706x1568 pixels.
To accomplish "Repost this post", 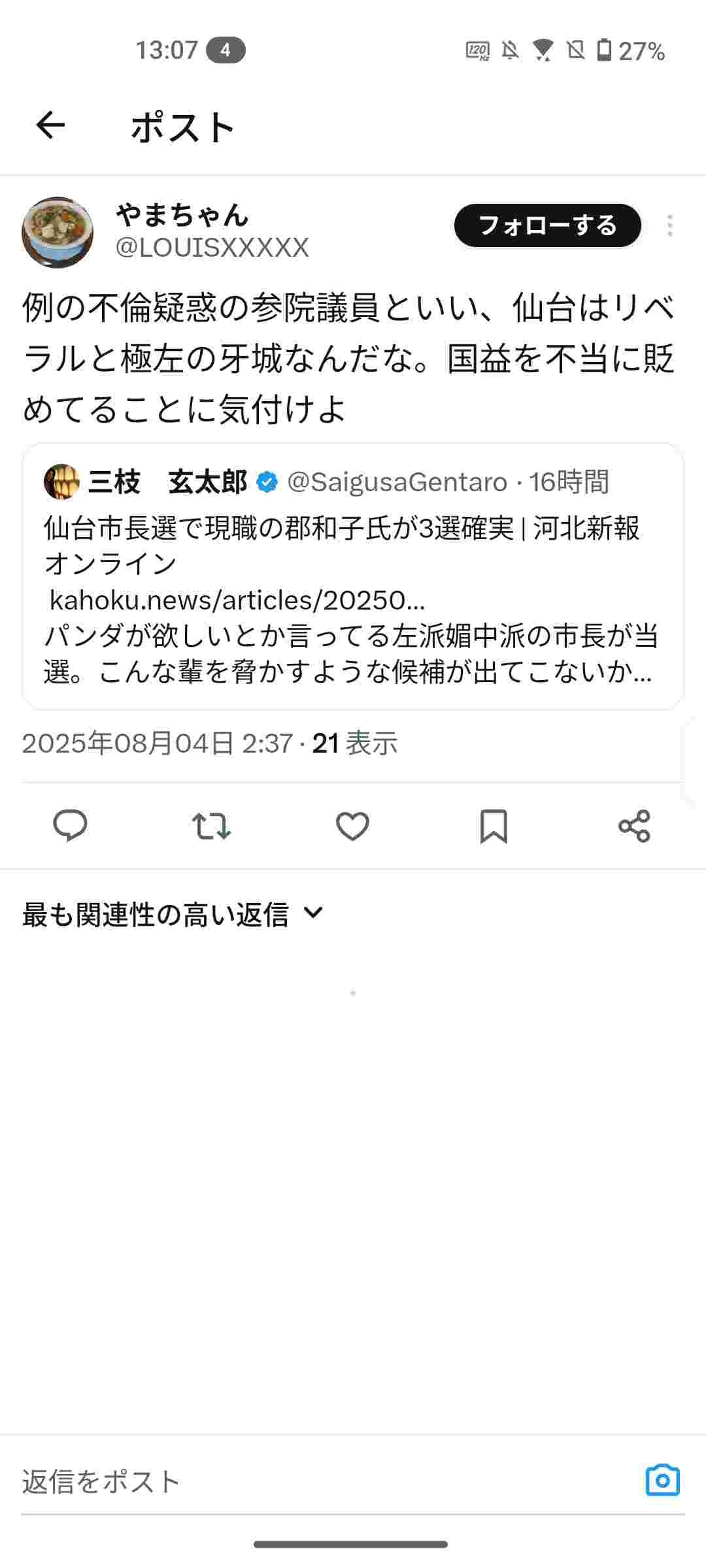I will (211, 826).
